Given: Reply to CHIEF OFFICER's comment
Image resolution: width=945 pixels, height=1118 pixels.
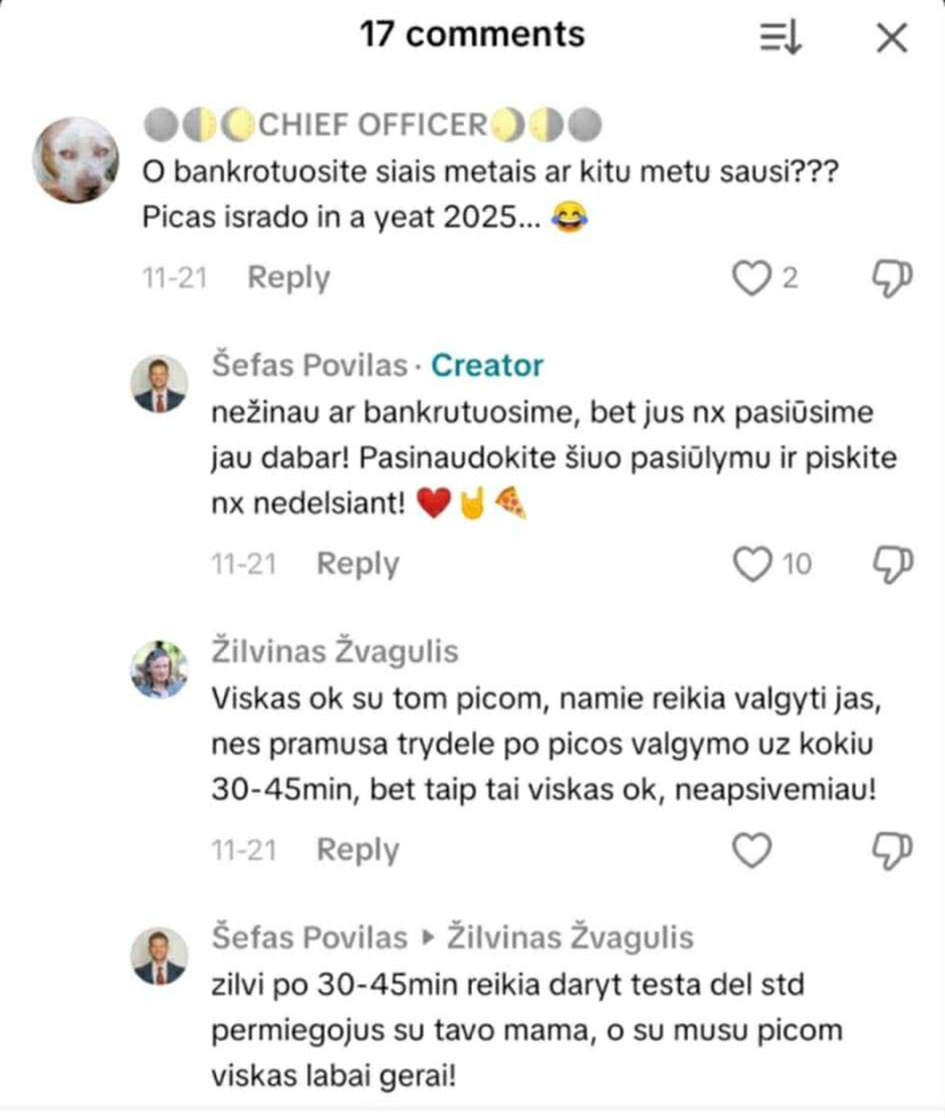Looking at the screenshot, I should coord(288,278).
